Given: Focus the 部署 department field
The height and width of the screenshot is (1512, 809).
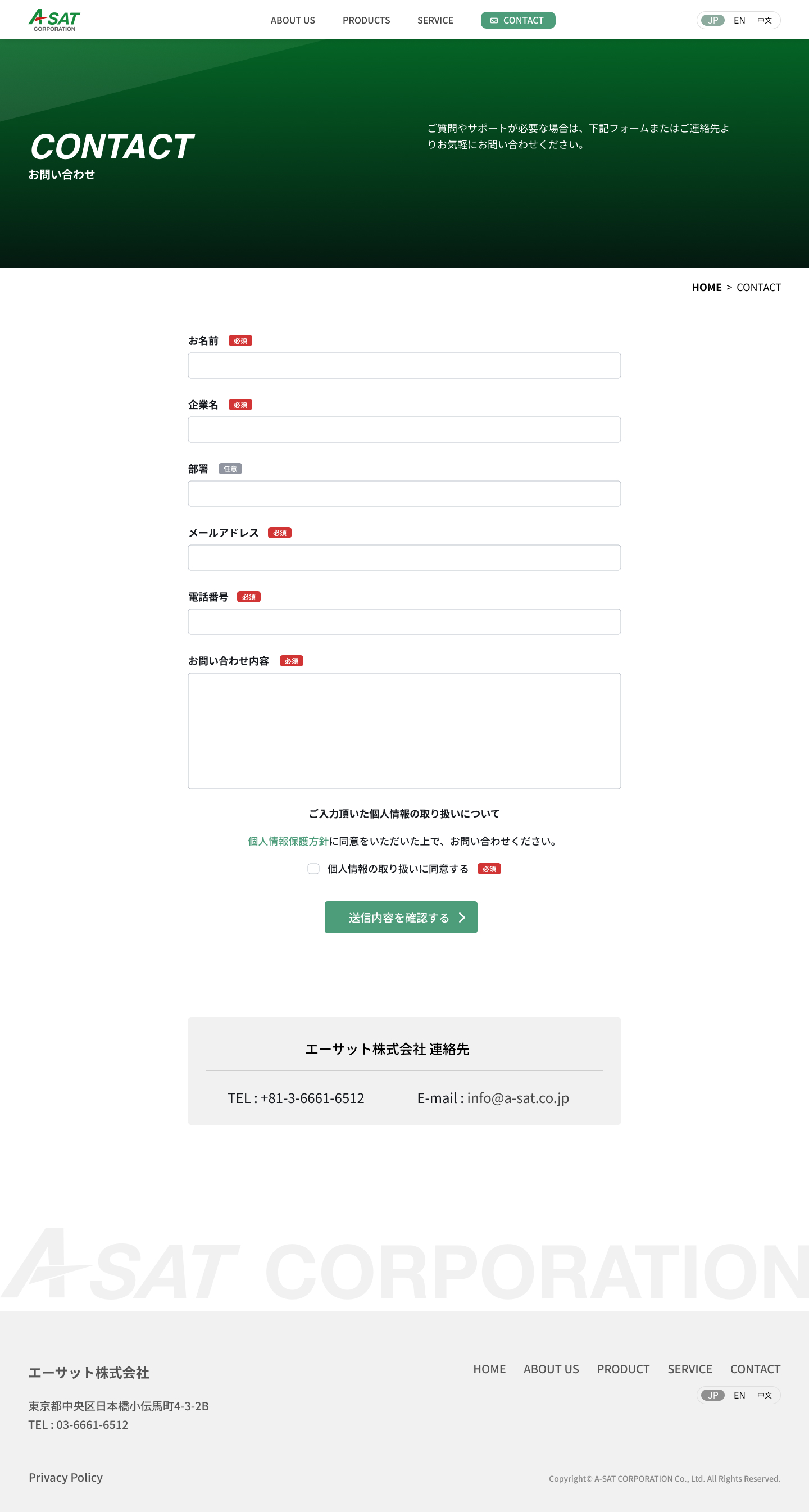Looking at the screenshot, I should point(404,494).
